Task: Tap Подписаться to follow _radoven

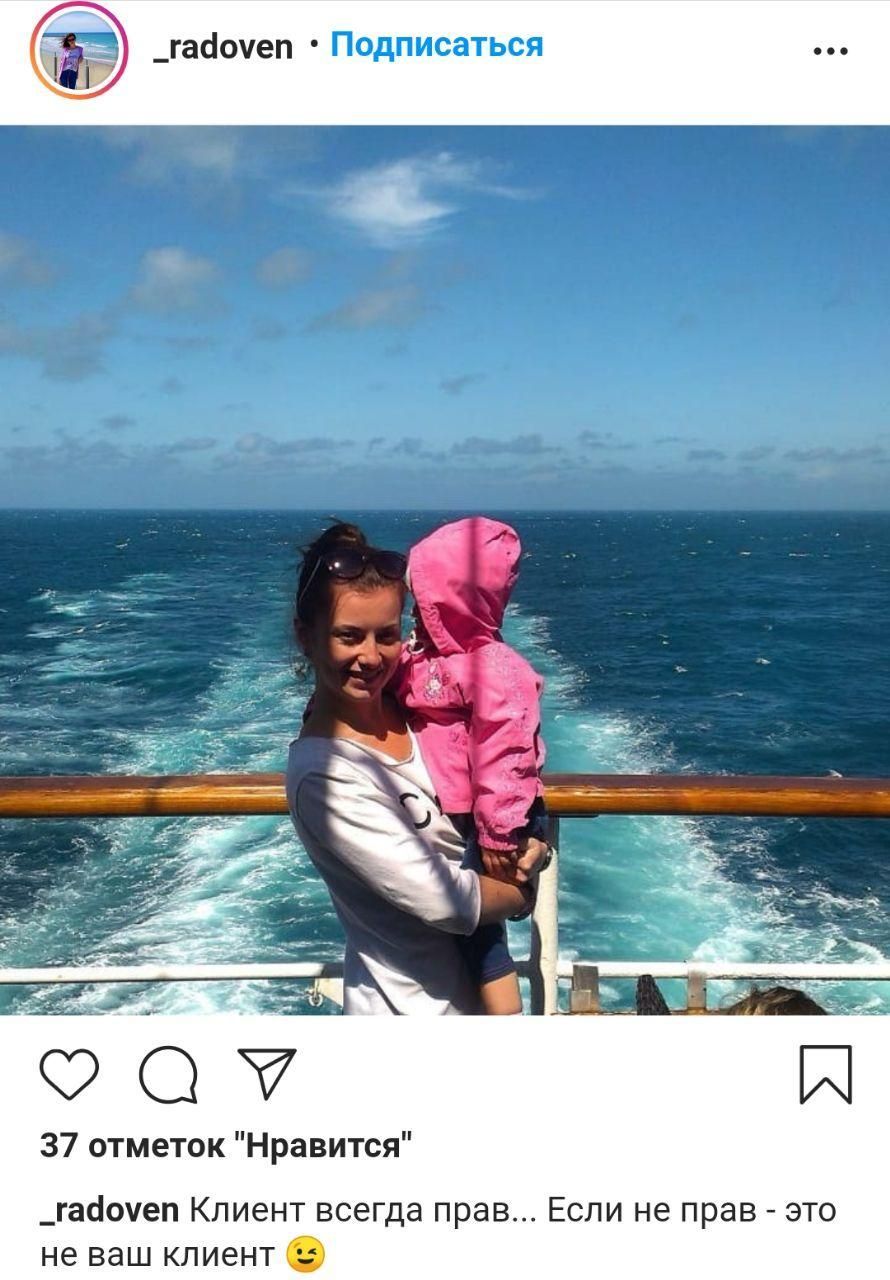Action: tap(437, 45)
